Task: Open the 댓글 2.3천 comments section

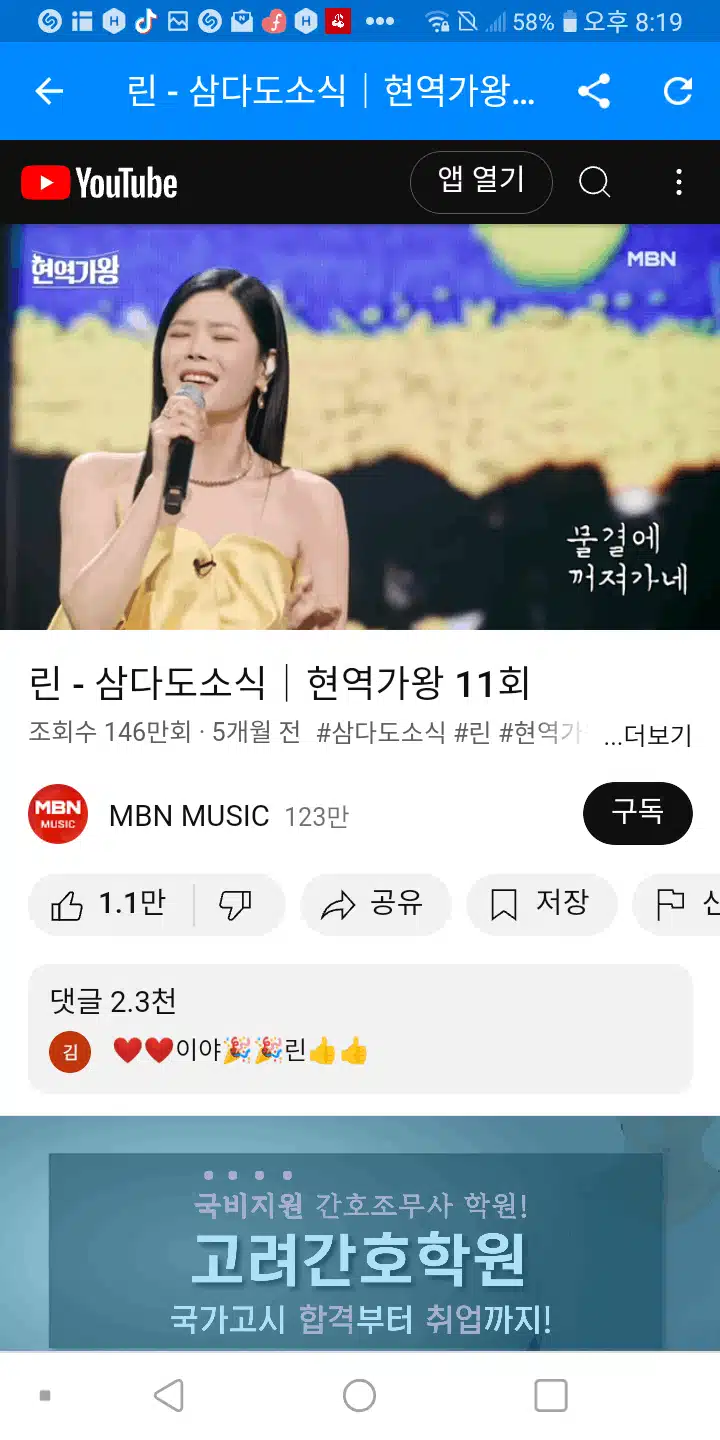Action: [360, 1029]
